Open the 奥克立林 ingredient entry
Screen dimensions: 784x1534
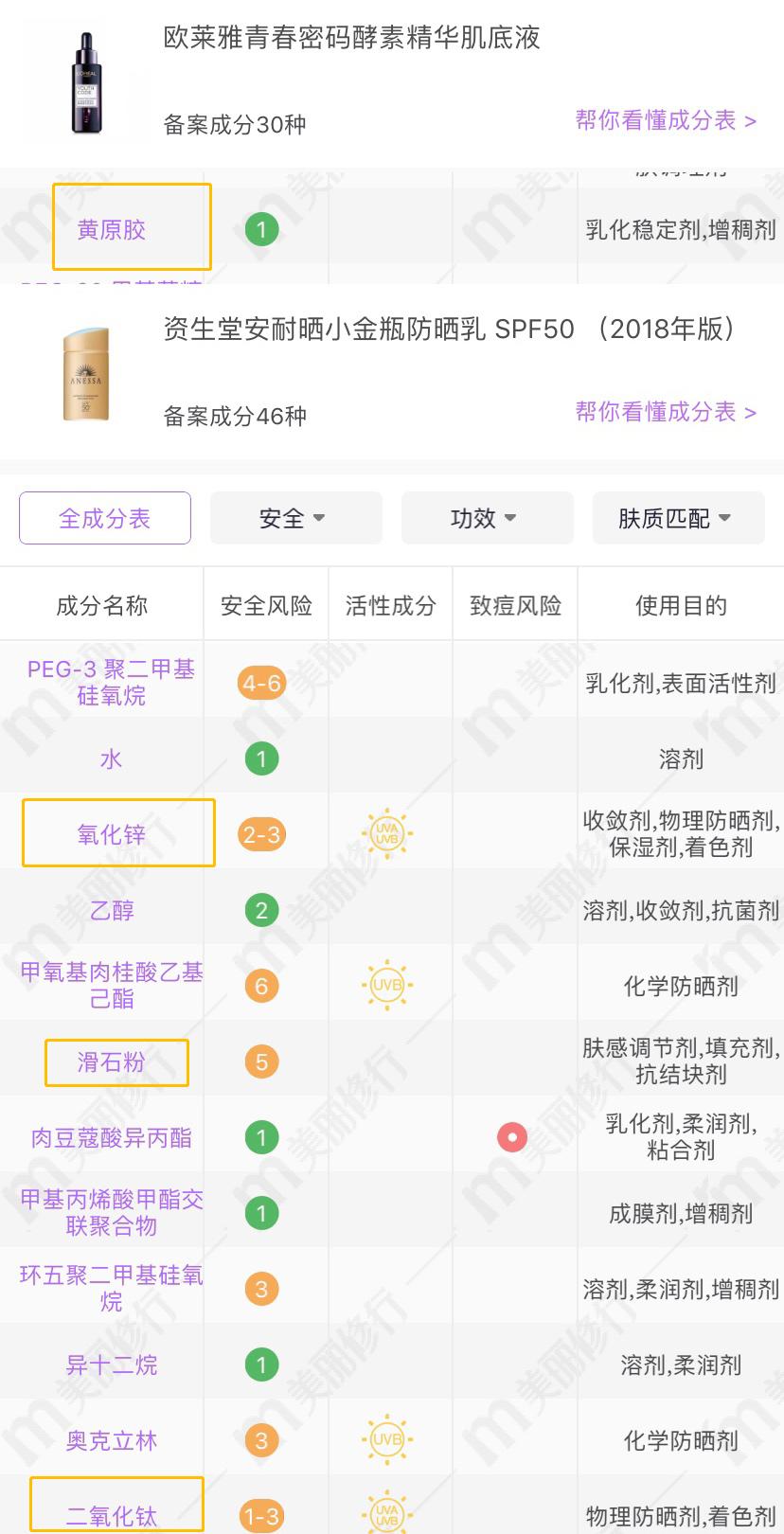click(x=112, y=1440)
